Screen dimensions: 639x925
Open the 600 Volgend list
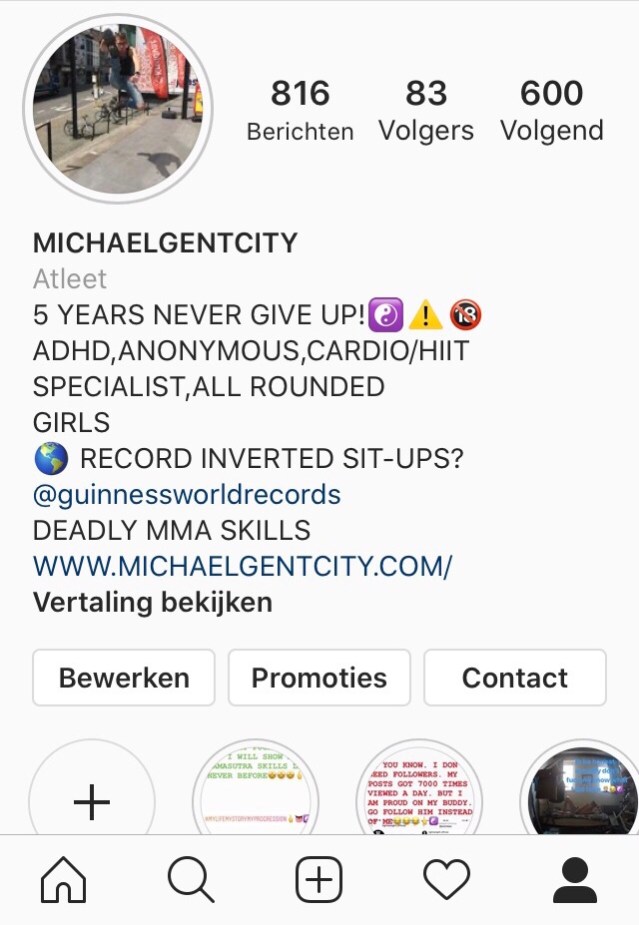point(551,110)
